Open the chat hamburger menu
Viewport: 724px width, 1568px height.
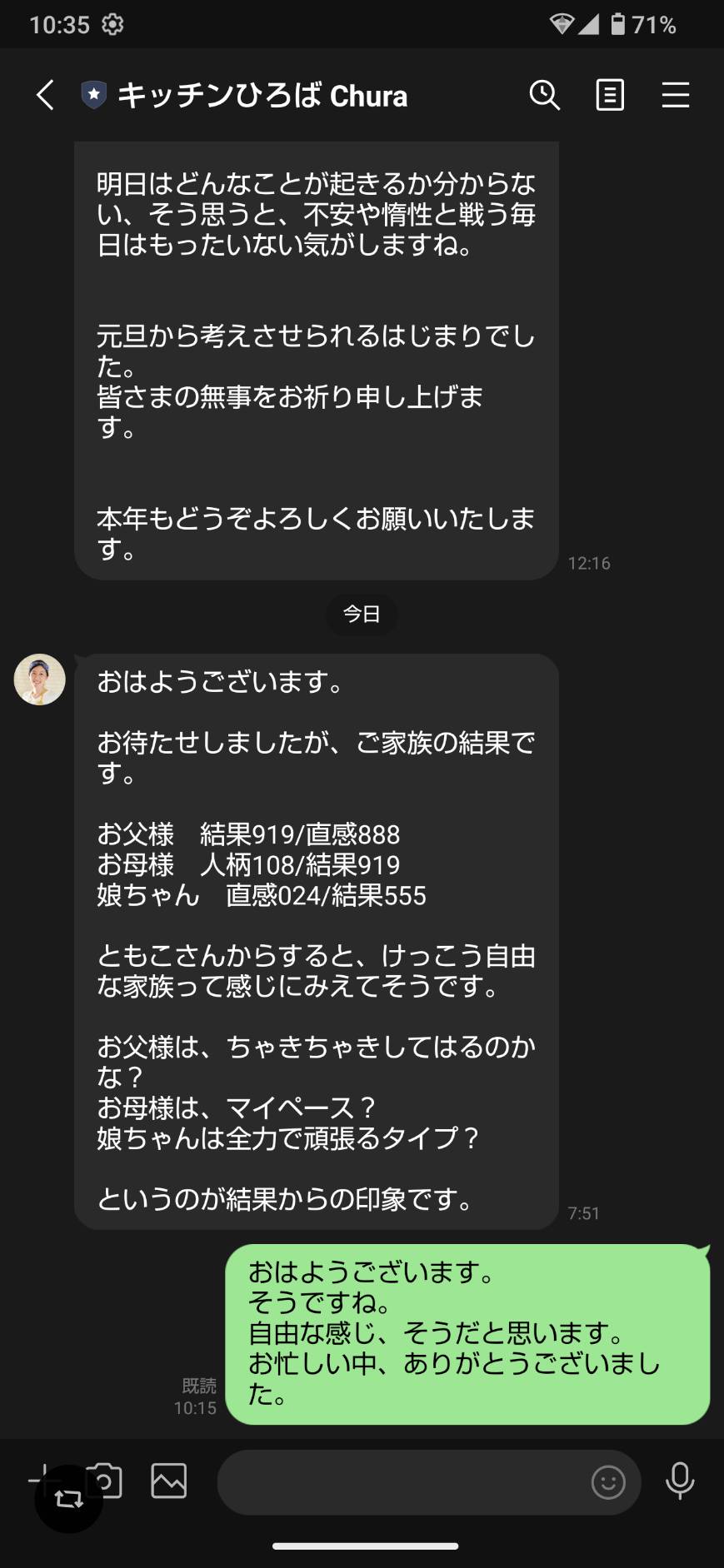tap(676, 95)
